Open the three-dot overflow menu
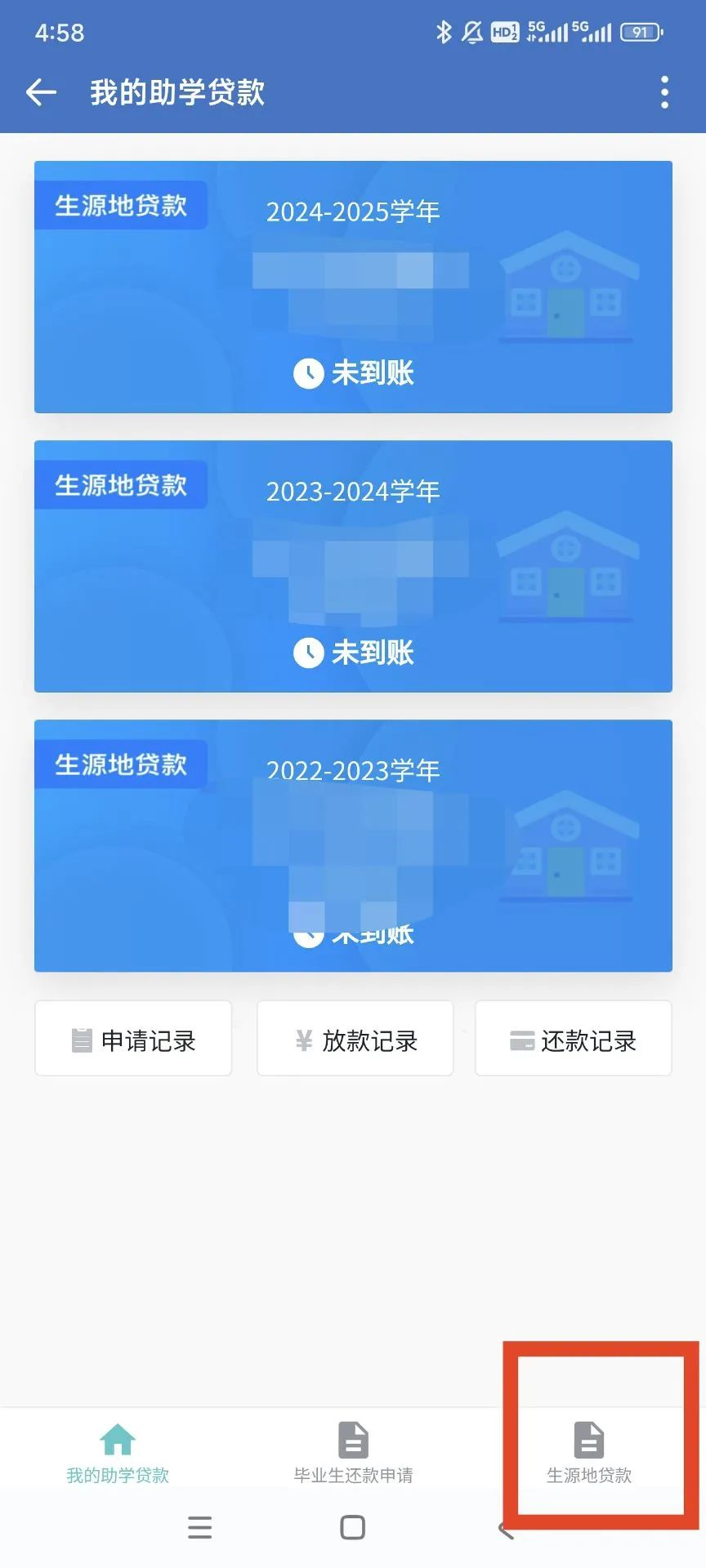 [x=664, y=92]
